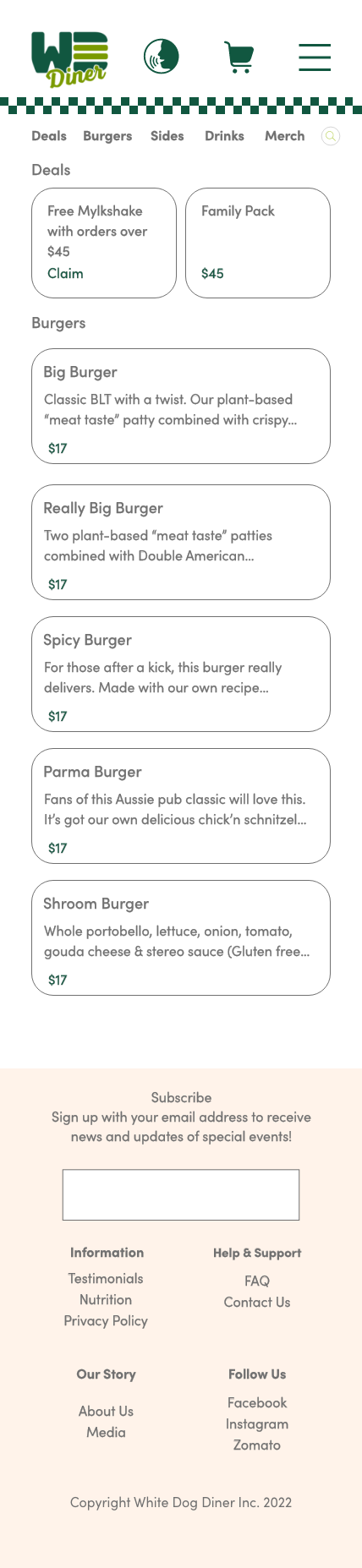Open the FAQ link
Screen dimensions: 362x1568
[257, 1281]
